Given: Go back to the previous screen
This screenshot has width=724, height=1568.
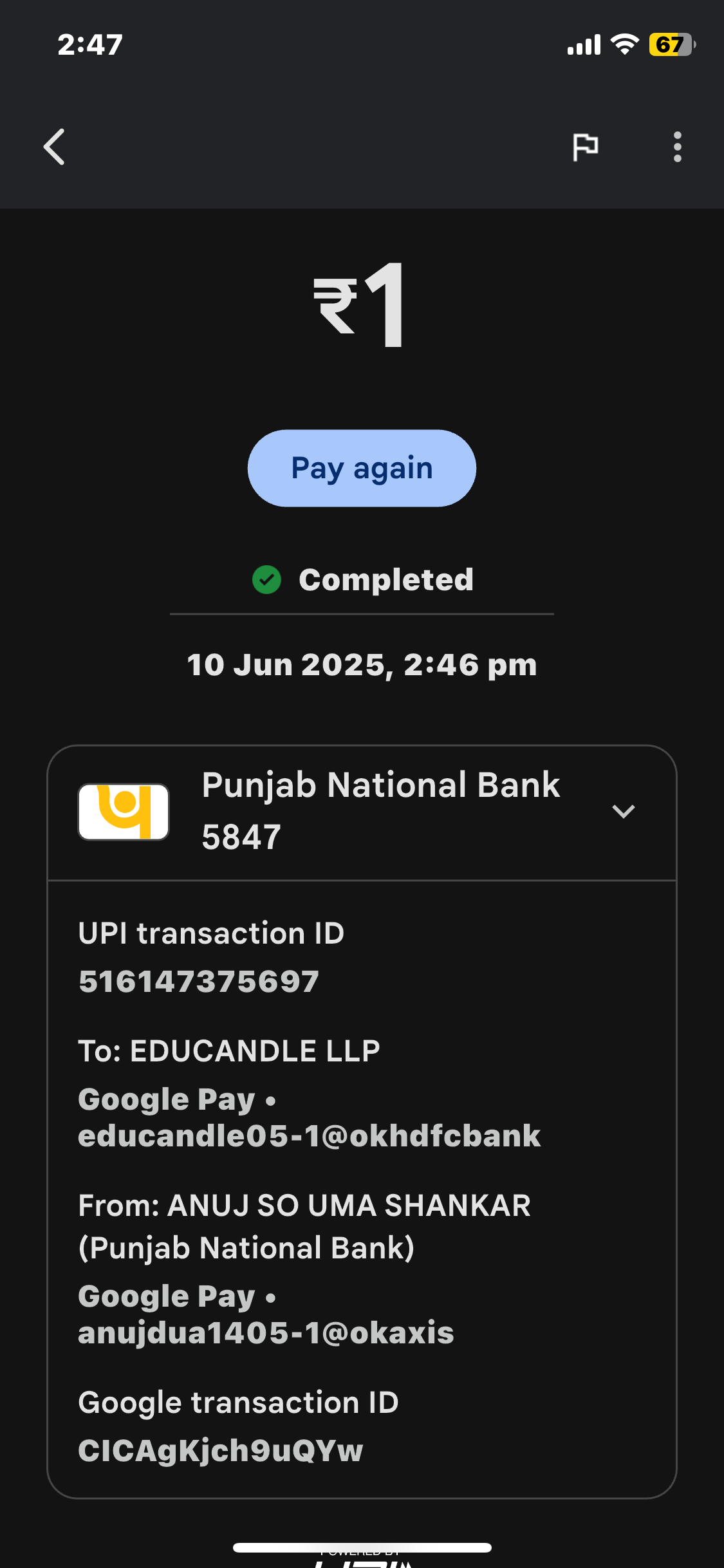Looking at the screenshot, I should 54,147.
